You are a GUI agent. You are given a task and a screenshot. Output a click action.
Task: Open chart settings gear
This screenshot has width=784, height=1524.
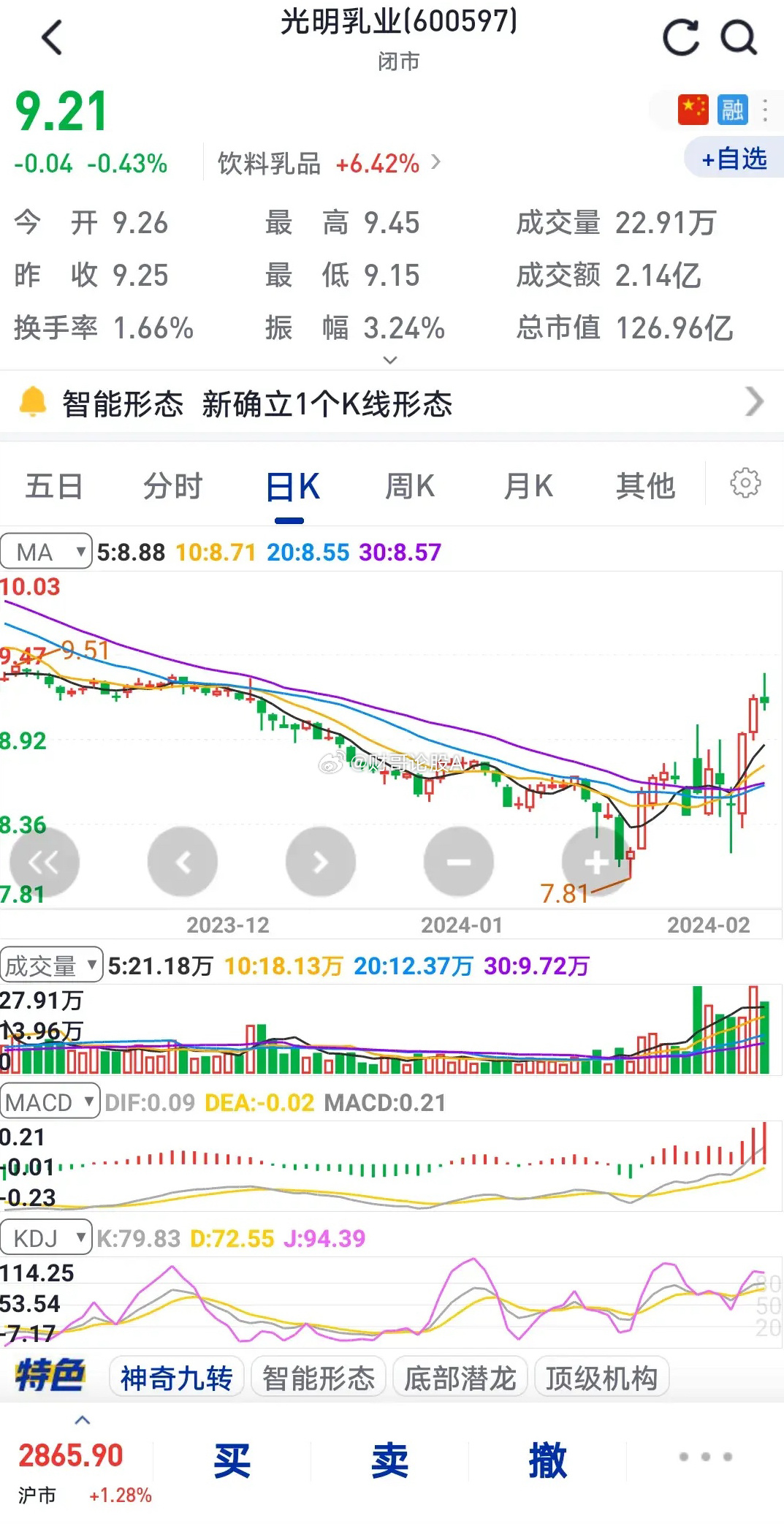pos(745,483)
